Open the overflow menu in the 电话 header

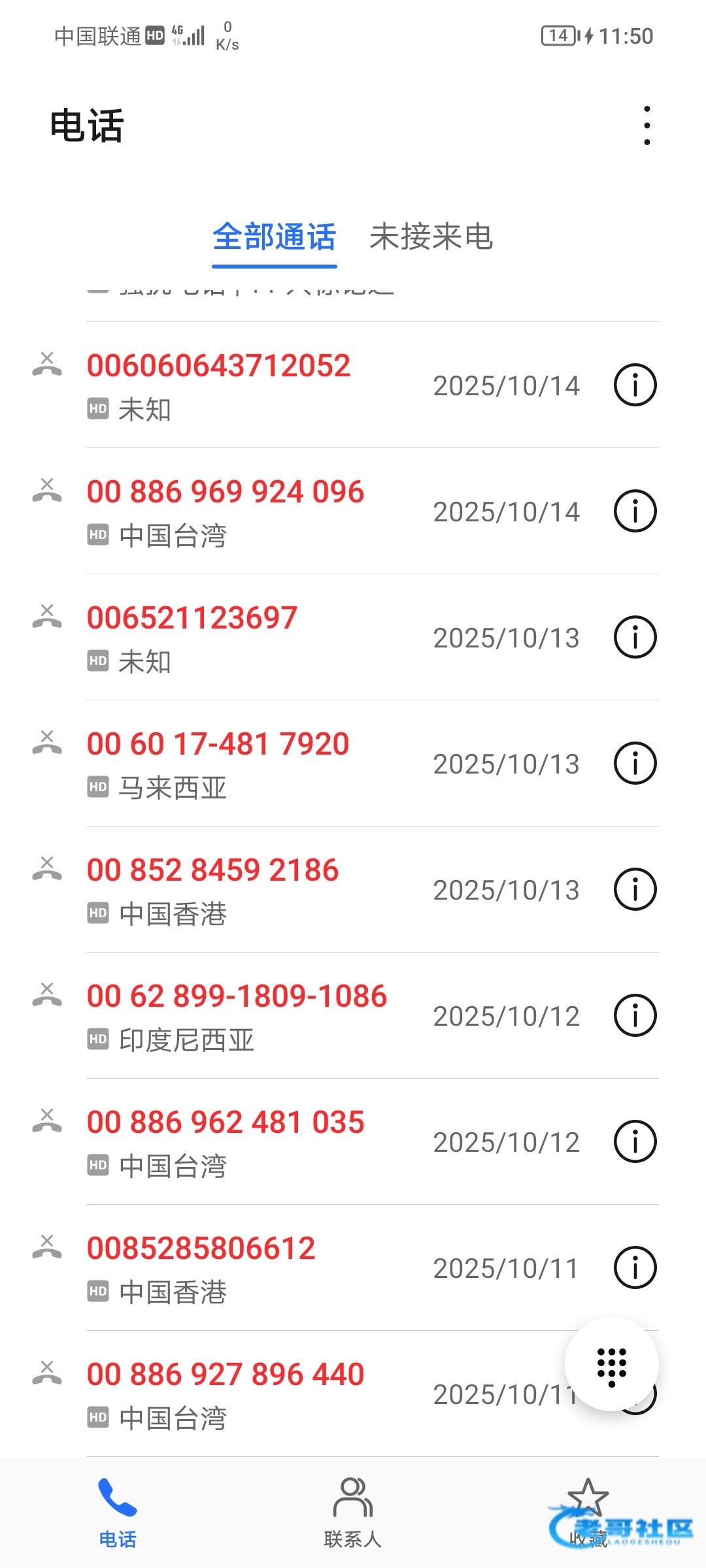[647, 125]
